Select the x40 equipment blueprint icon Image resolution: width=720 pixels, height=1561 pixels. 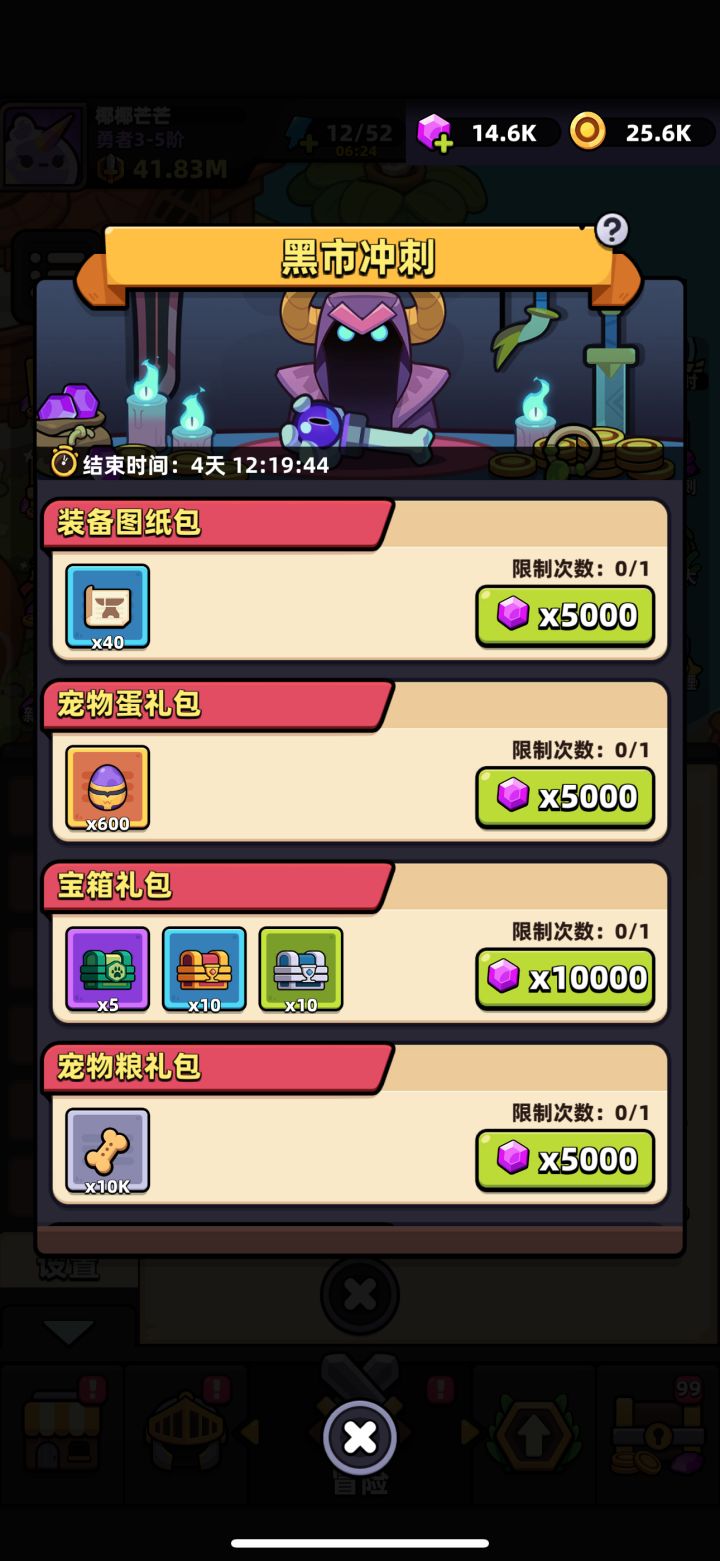(x=107, y=606)
